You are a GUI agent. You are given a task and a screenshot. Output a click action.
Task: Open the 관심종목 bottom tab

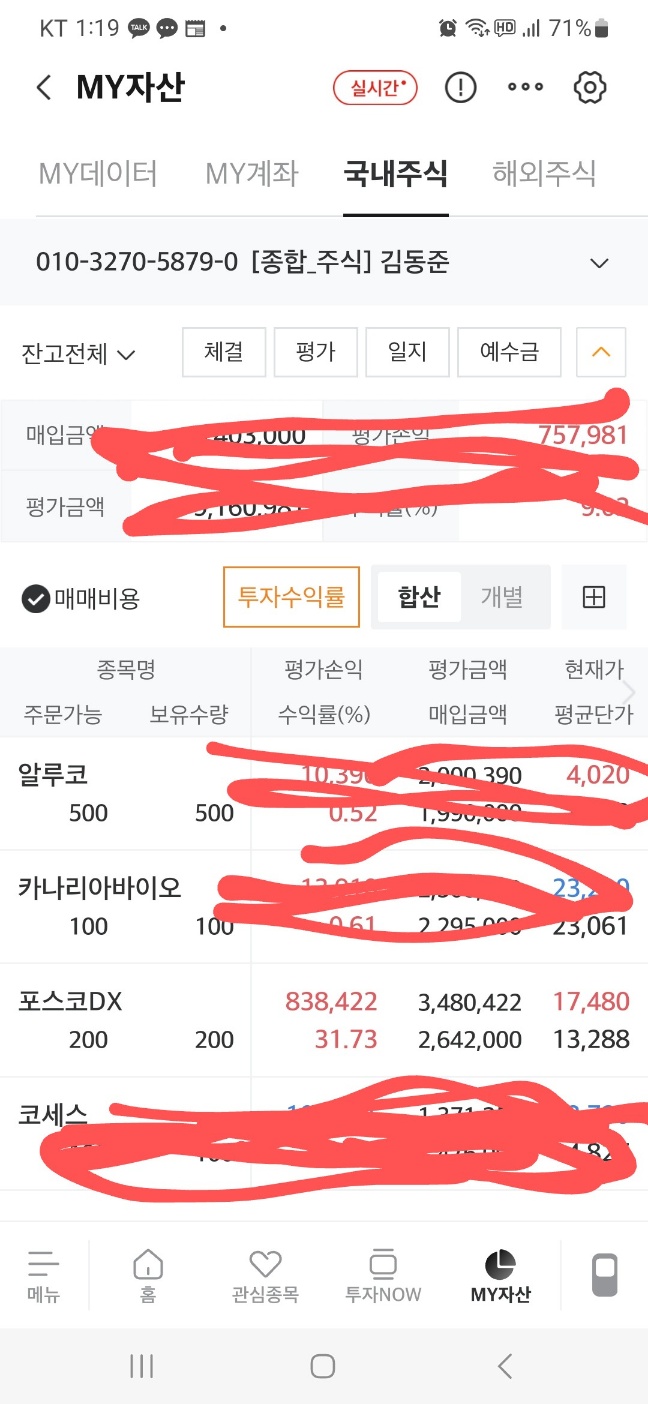[x=265, y=1277]
